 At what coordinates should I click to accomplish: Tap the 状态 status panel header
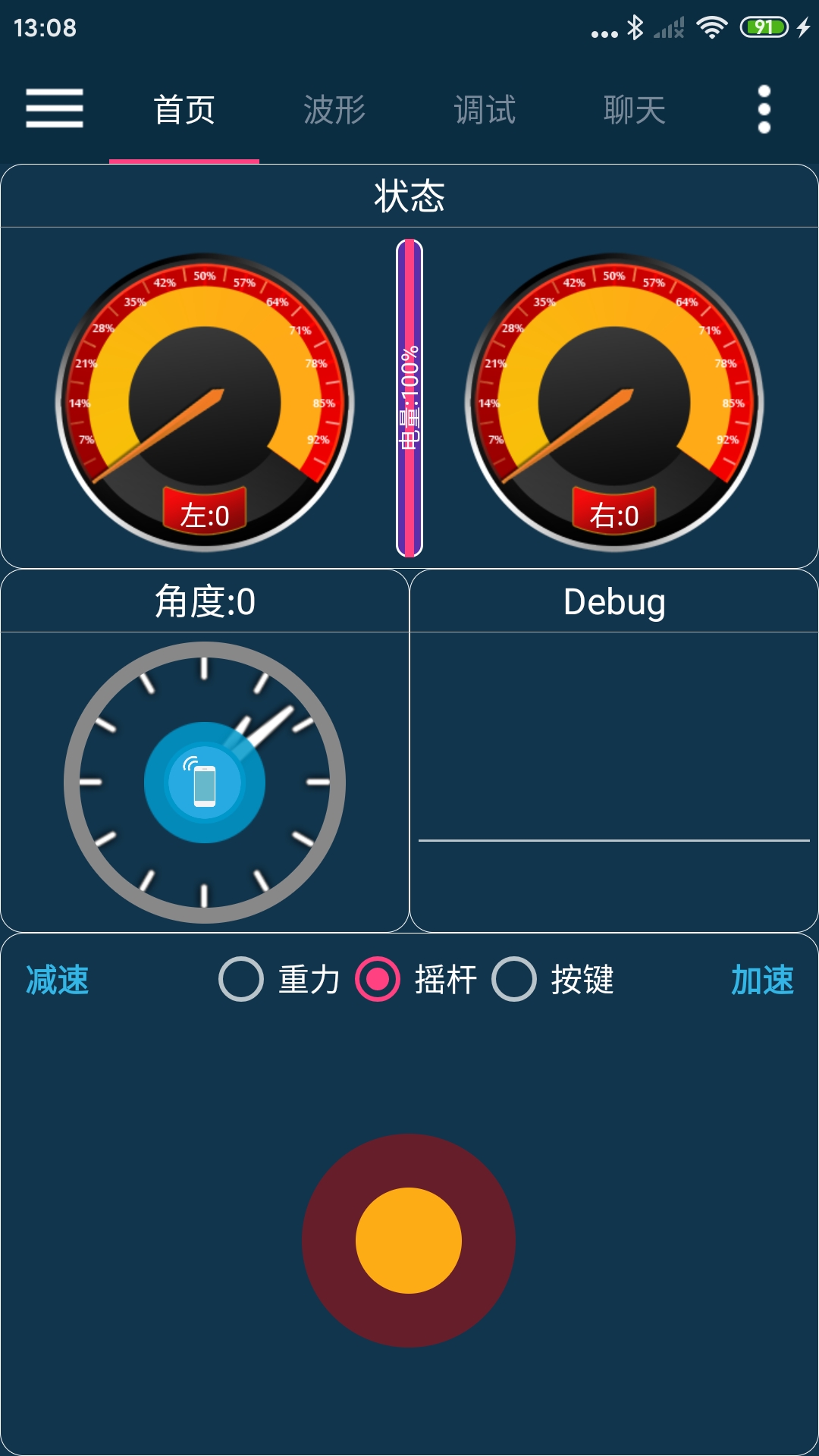tap(409, 195)
